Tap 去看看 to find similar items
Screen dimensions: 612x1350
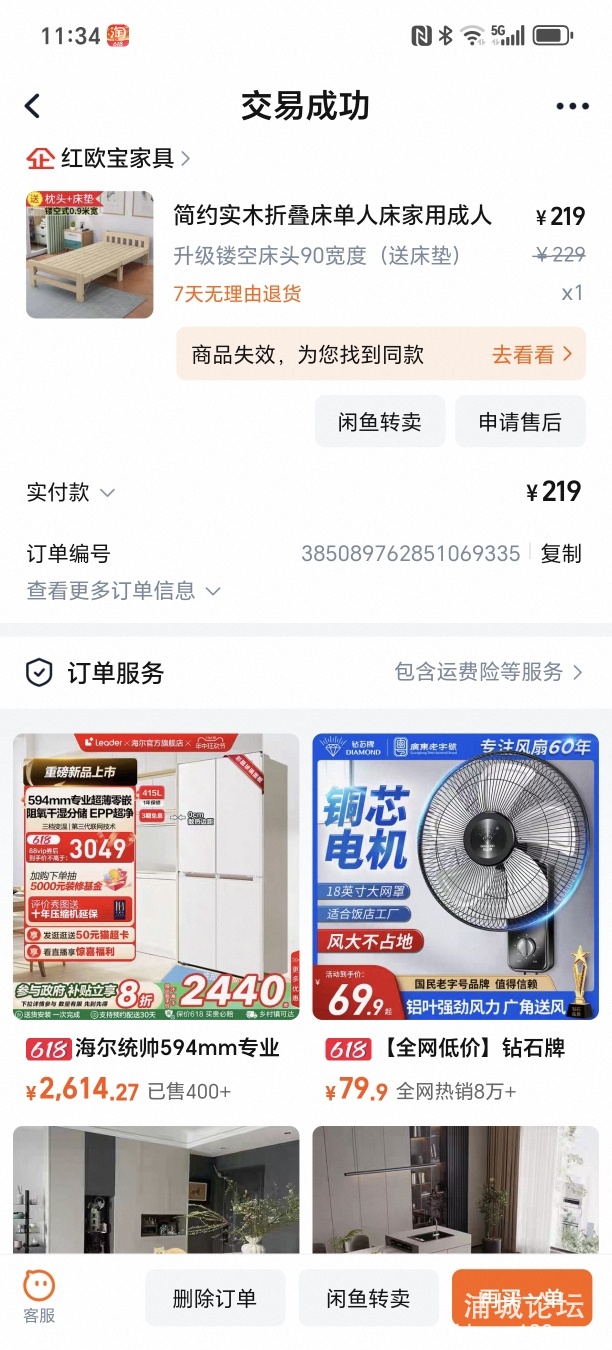tap(532, 354)
